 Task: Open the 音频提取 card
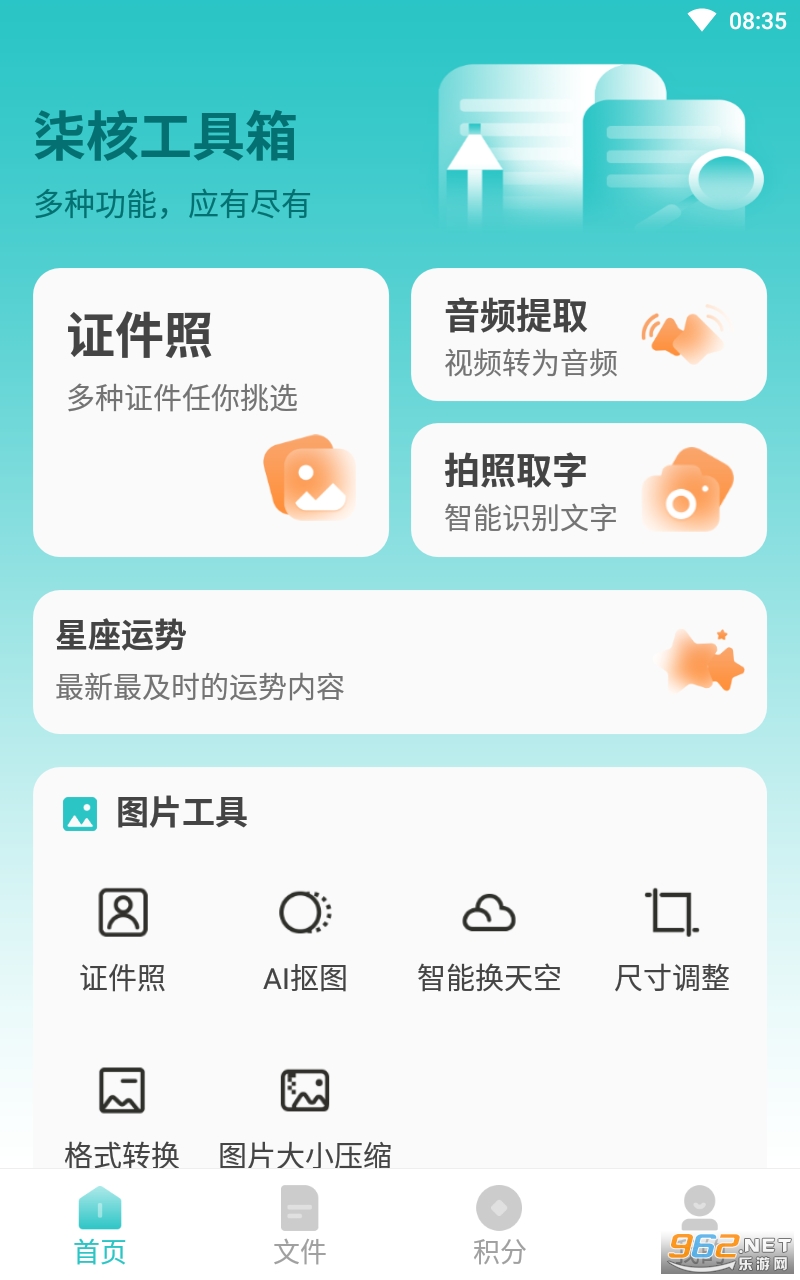pyautogui.click(x=589, y=335)
